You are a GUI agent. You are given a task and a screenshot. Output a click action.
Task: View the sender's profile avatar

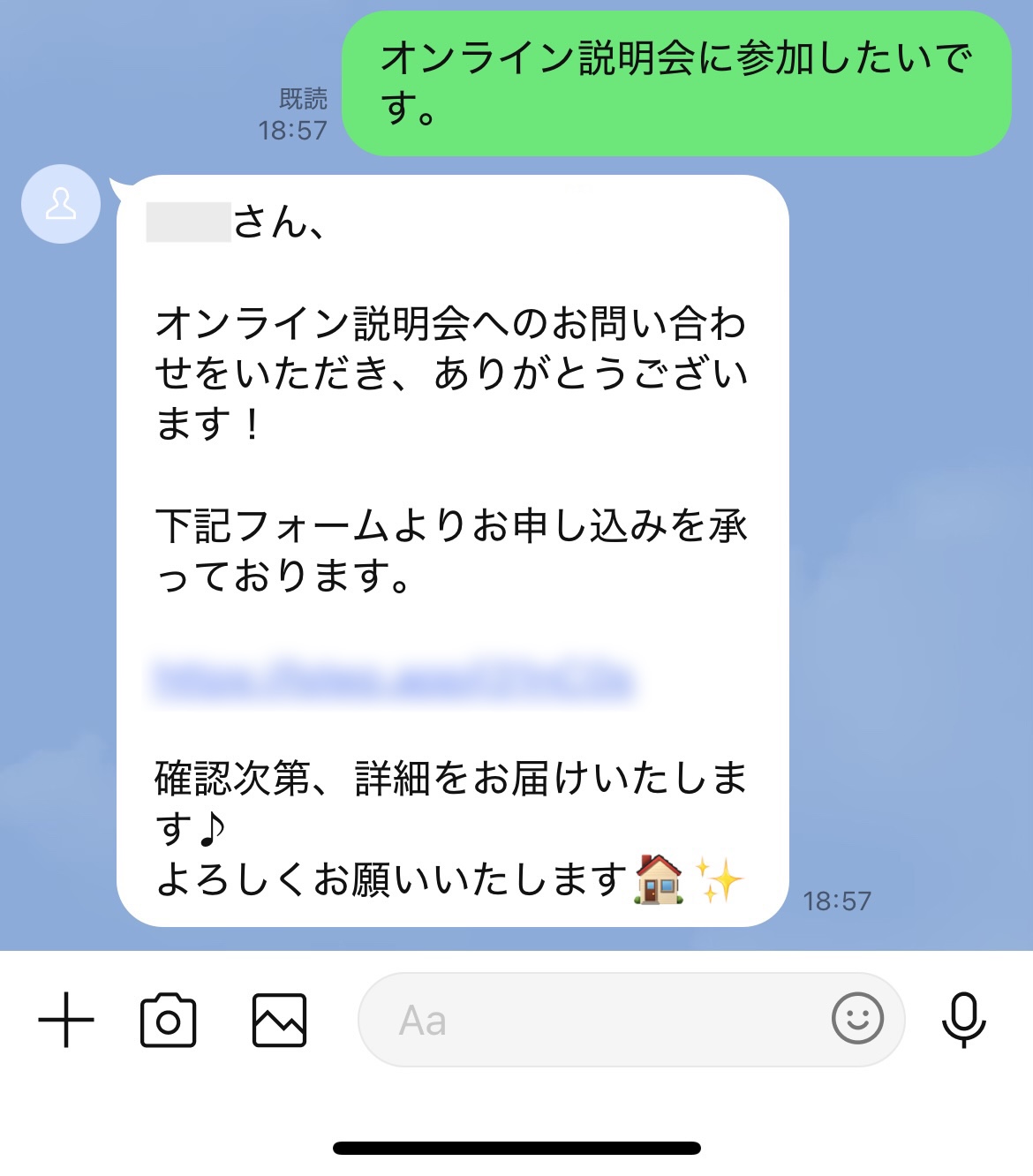point(61,204)
